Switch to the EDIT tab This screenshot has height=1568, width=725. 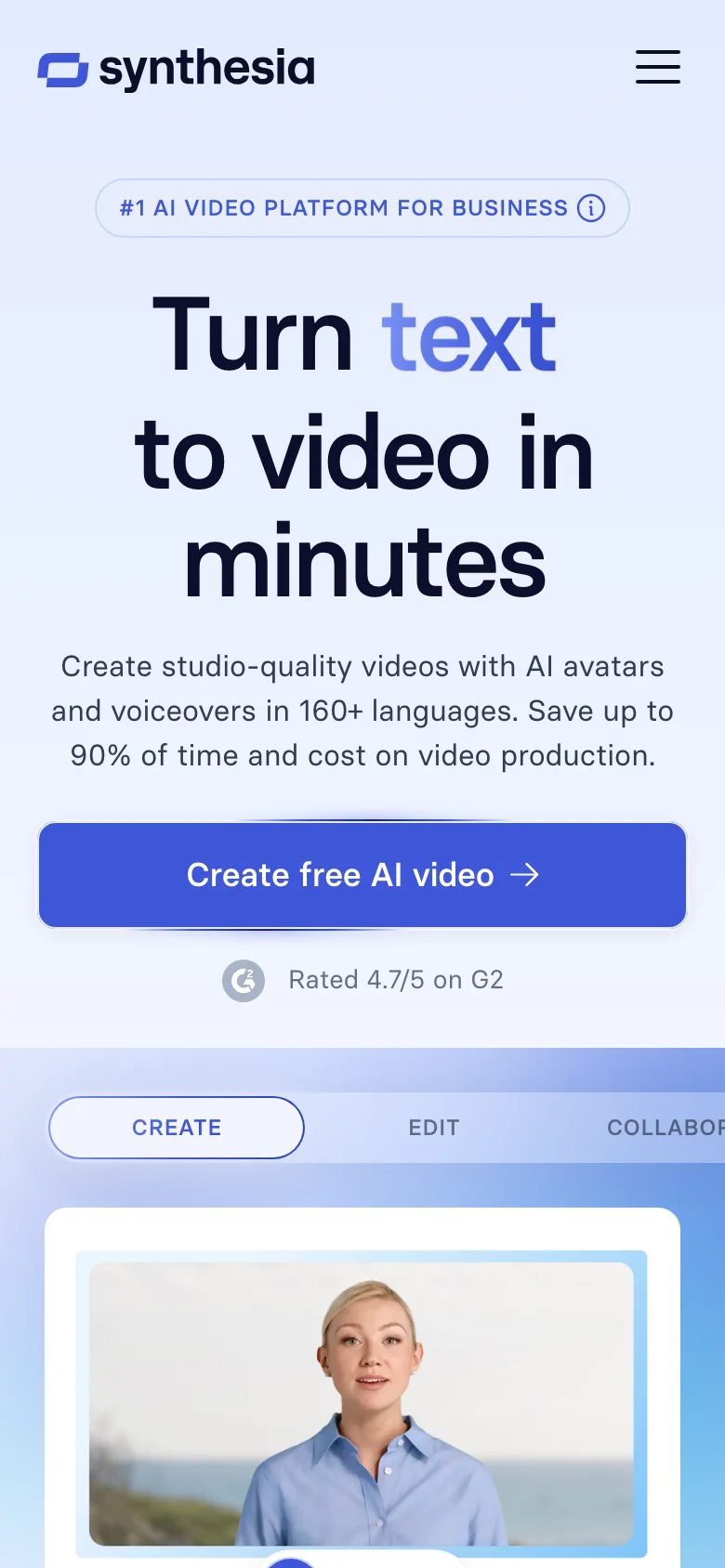click(434, 1128)
